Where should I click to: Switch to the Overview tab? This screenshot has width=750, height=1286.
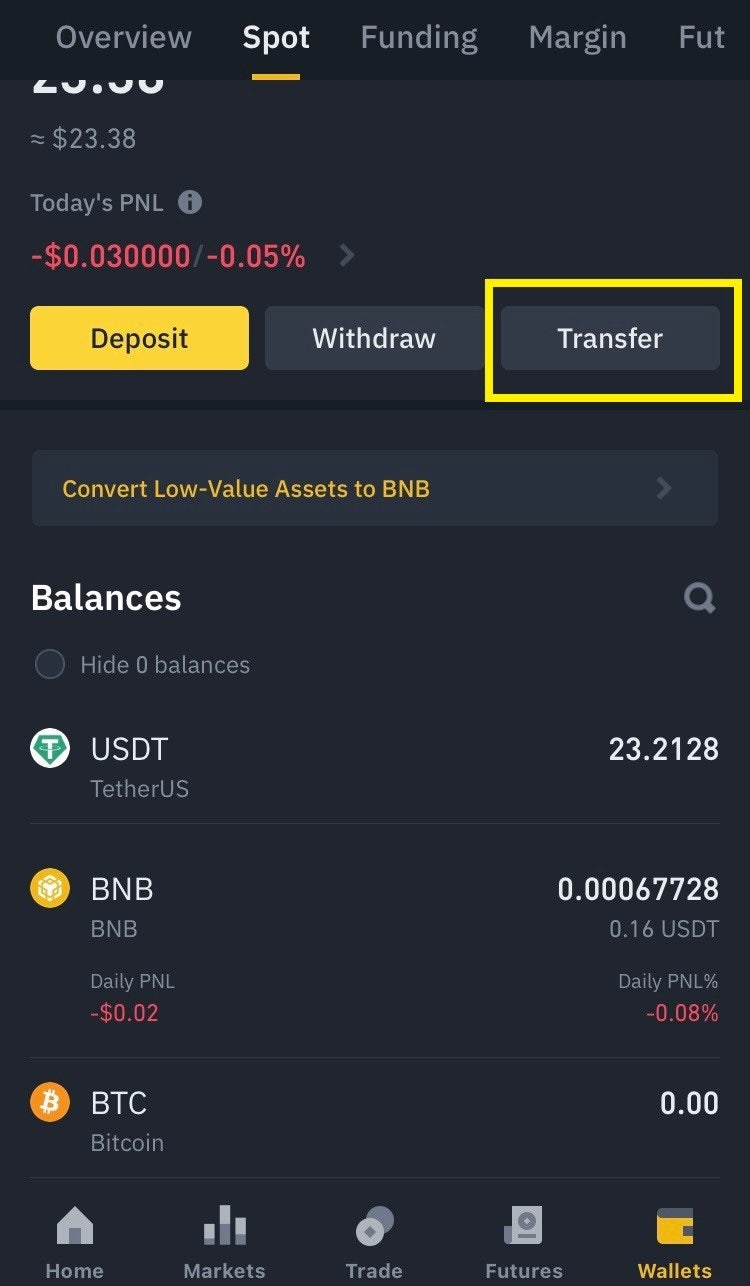pos(123,38)
